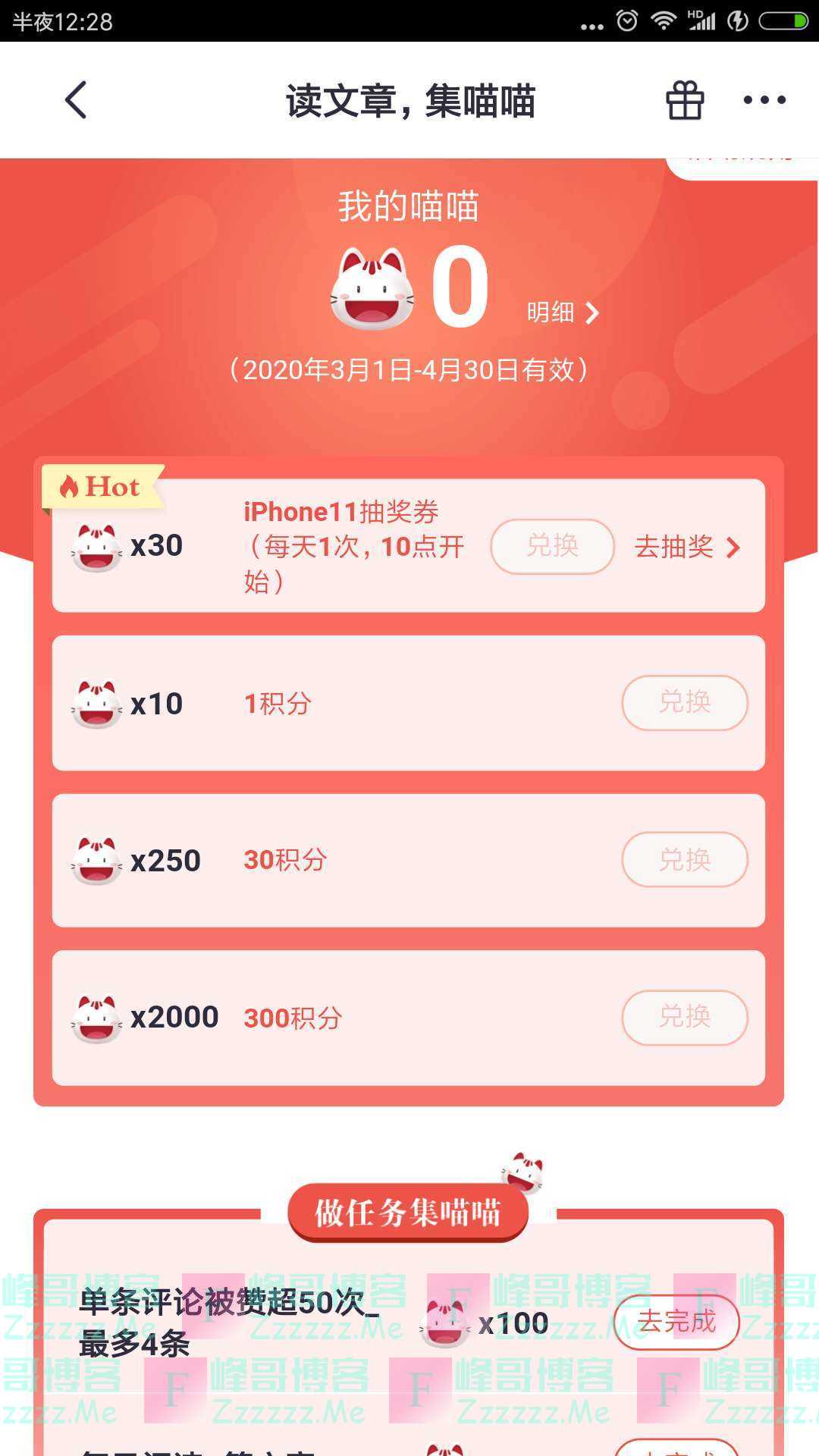Open the three-dot overflow menu
This screenshot has height=1456, width=819.
(x=764, y=100)
